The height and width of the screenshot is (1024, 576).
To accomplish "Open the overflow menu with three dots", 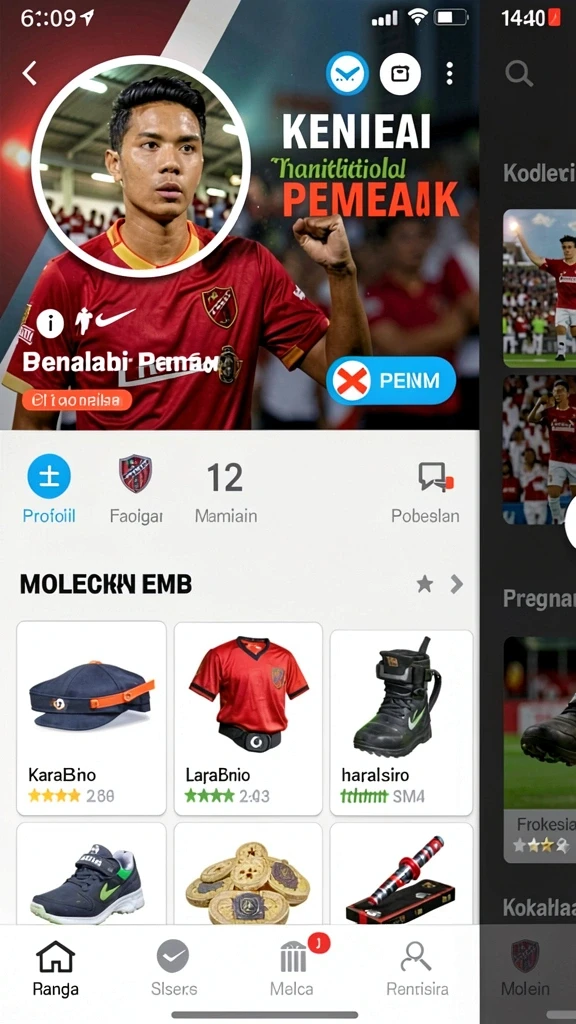I will coord(449,74).
